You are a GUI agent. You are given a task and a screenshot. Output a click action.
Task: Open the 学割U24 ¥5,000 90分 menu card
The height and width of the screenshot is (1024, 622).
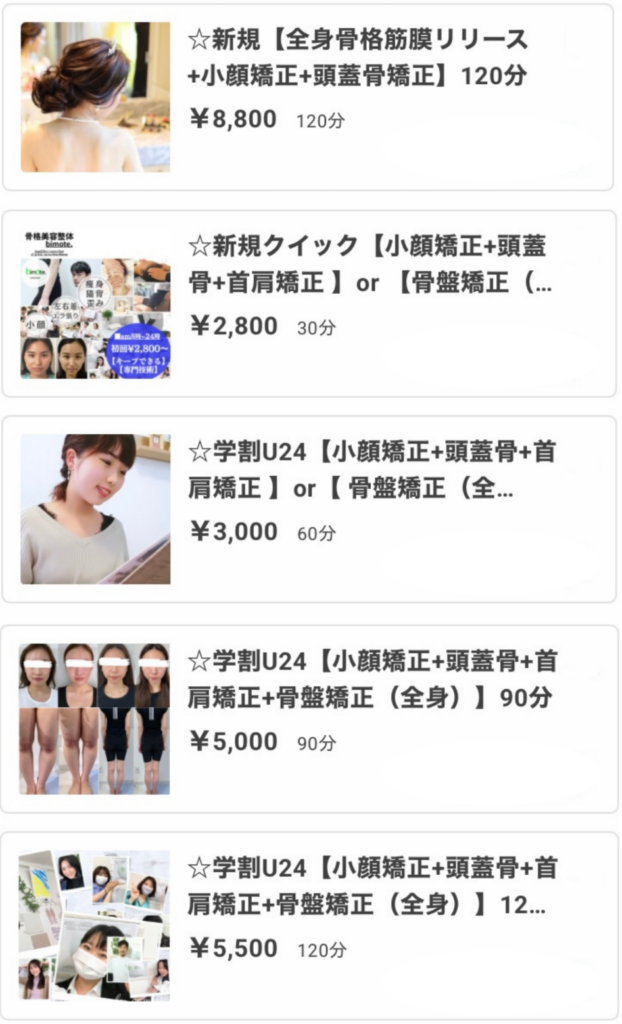point(310,718)
